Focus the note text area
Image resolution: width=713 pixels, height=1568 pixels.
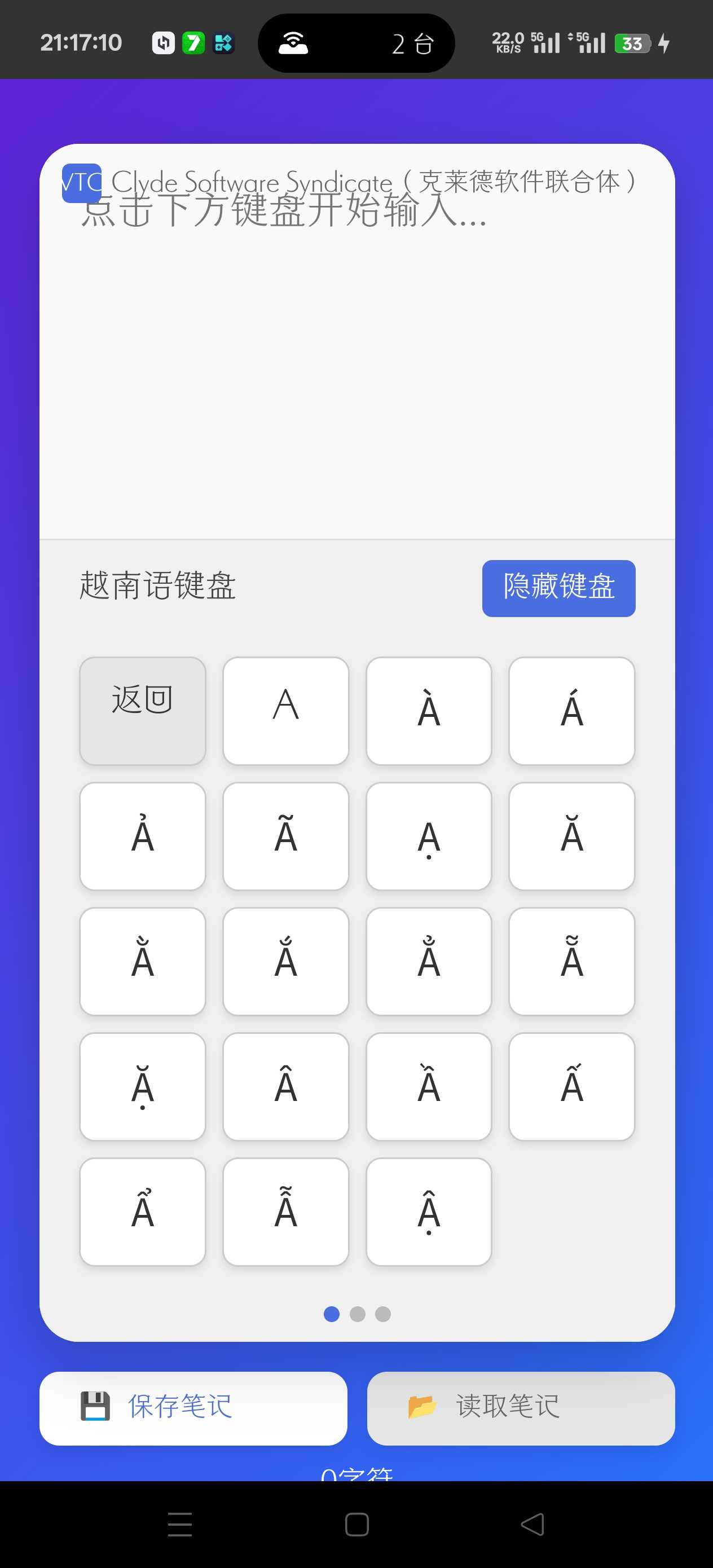357,365
